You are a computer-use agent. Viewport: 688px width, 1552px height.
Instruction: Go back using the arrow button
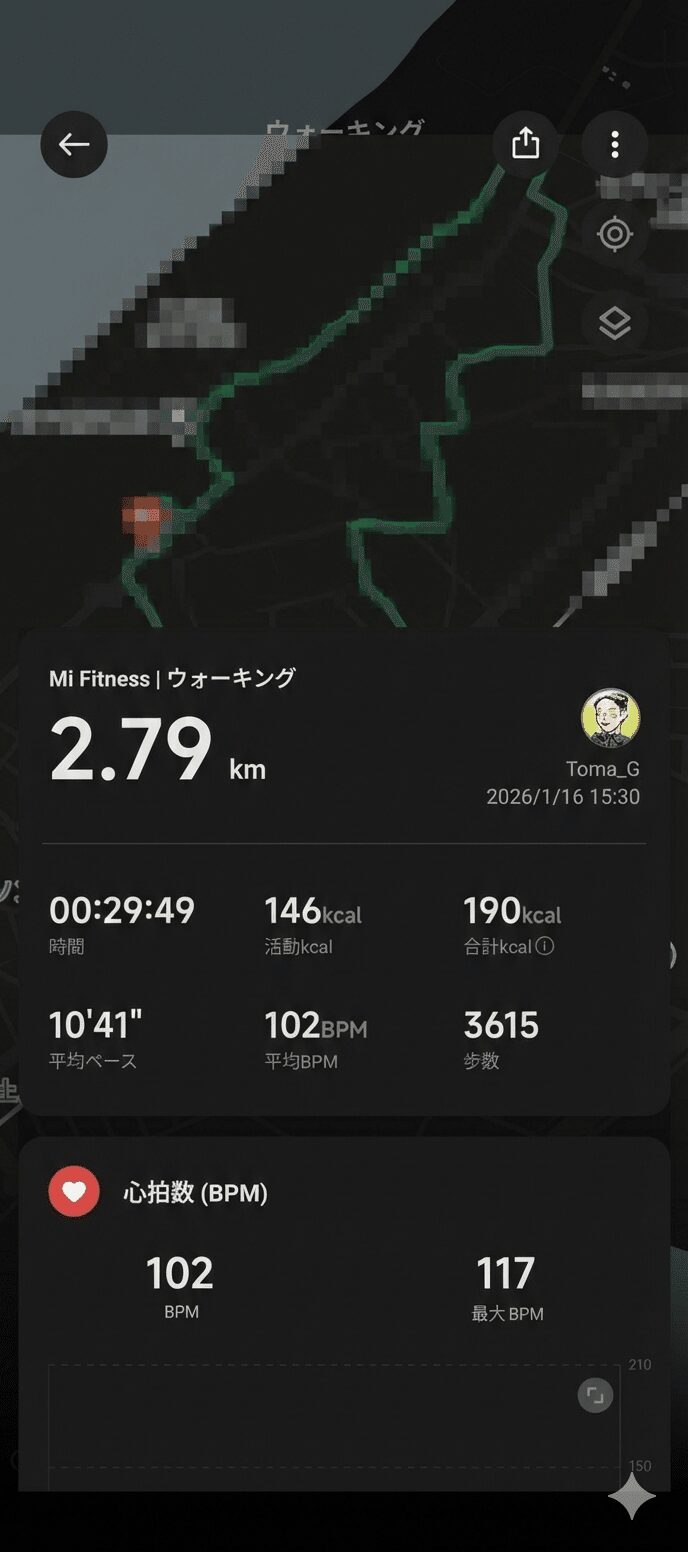coord(74,145)
